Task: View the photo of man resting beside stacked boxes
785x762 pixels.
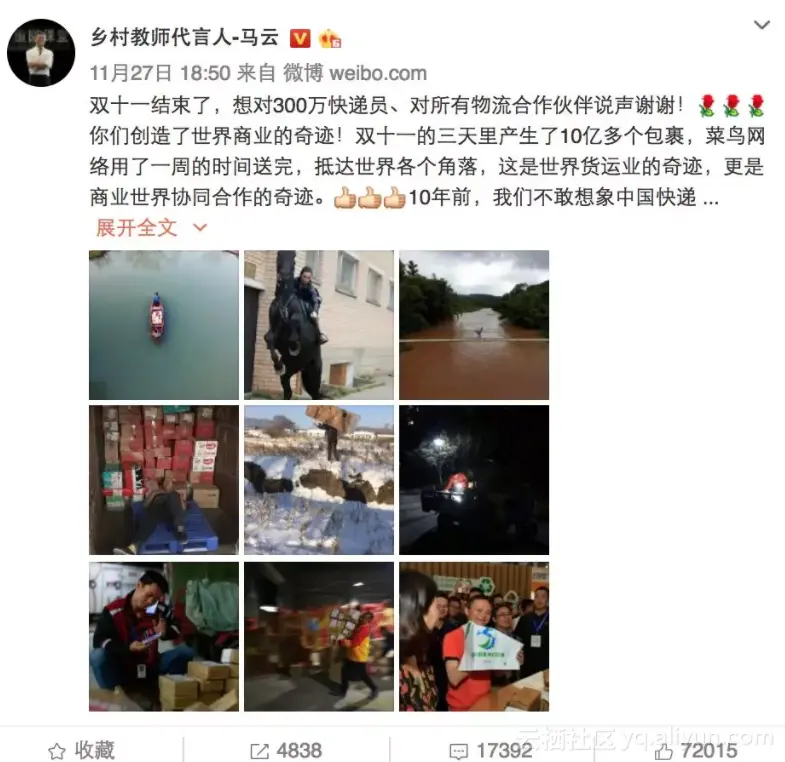Action: [x=164, y=480]
